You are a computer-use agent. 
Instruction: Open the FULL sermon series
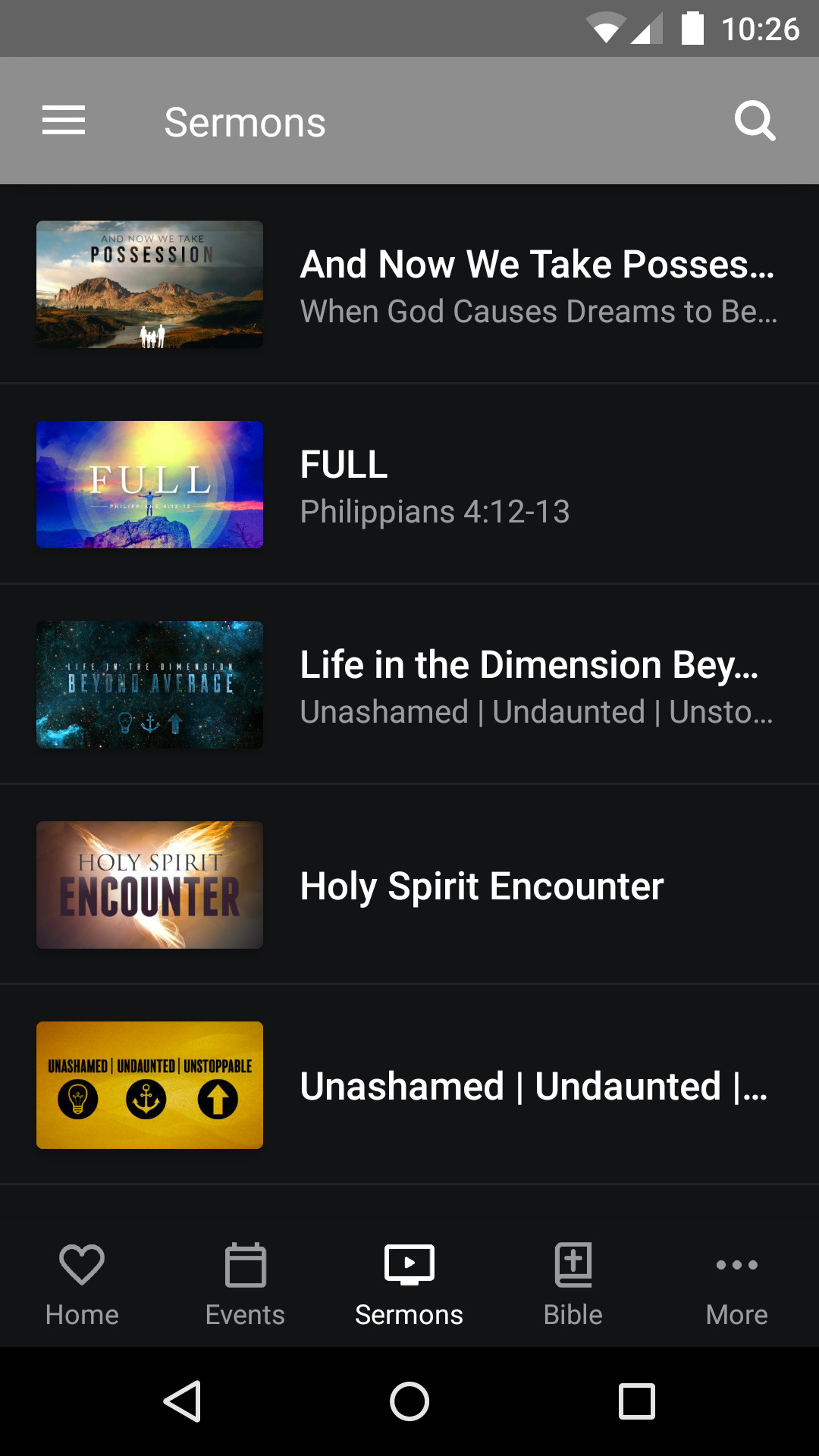tap(409, 485)
